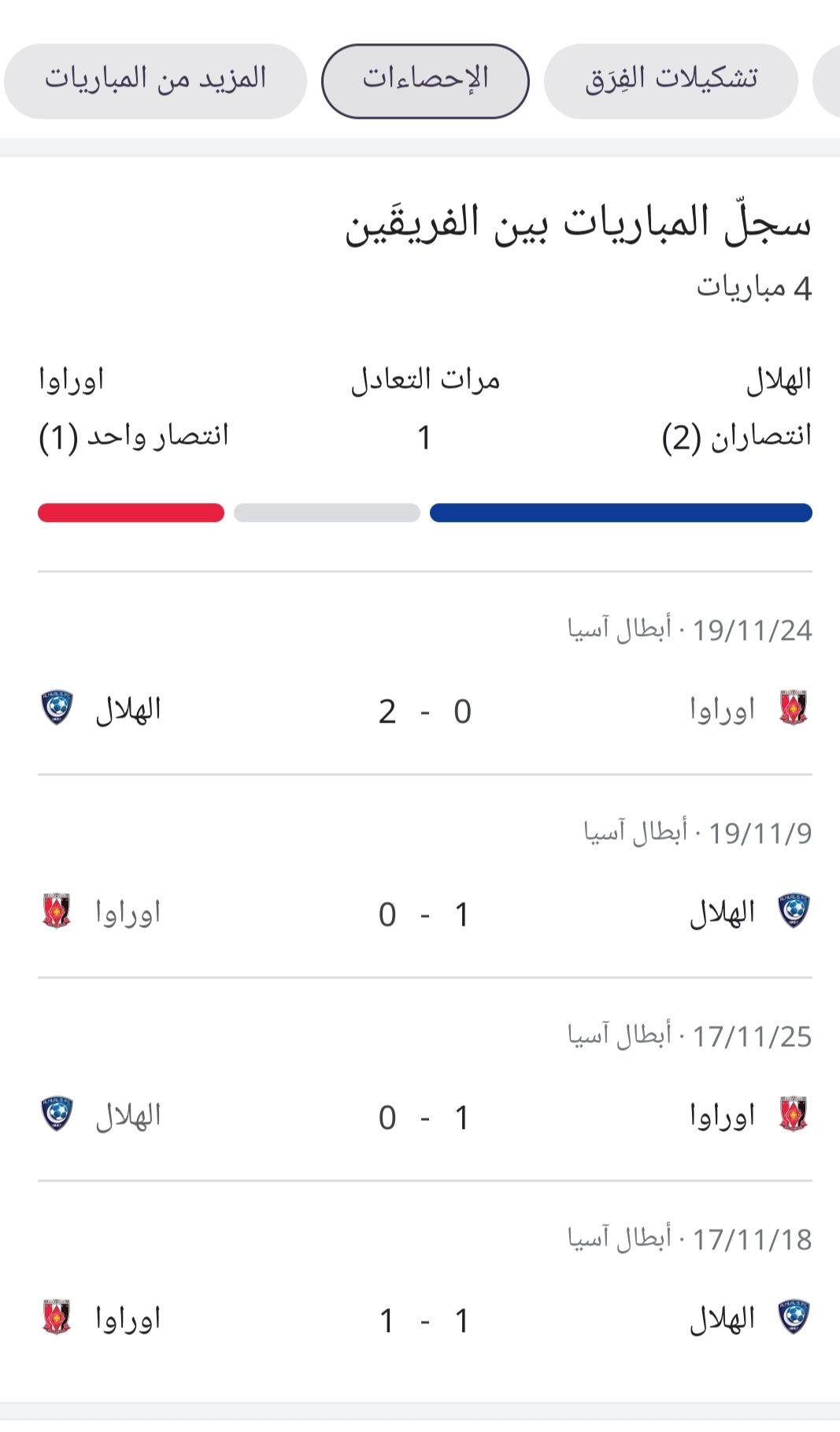Open the 19/11/24 match اوراوا 0-2 الهلال
Screen dimensions: 840x1432
[425, 674]
